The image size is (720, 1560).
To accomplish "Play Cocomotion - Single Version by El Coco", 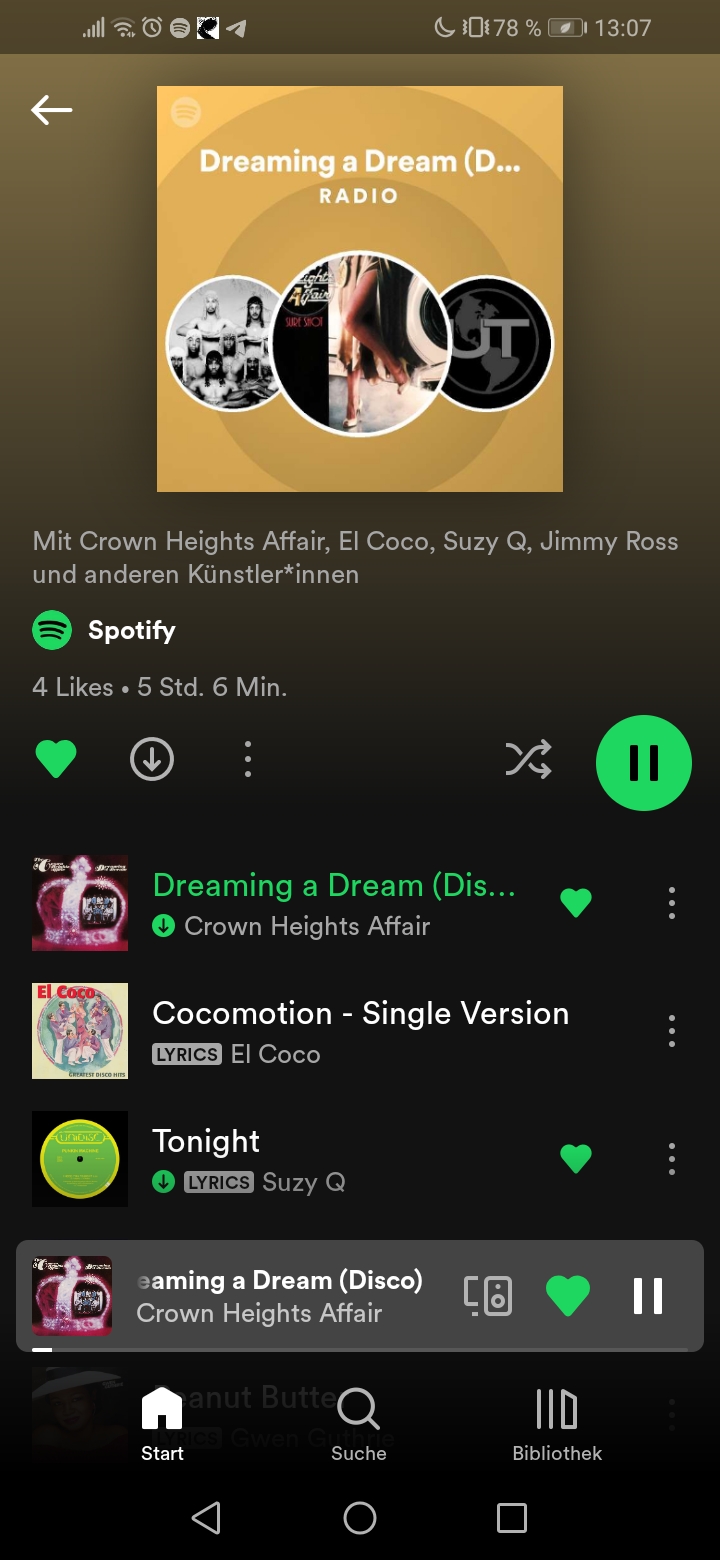I will pyautogui.click(x=360, y=1031).
